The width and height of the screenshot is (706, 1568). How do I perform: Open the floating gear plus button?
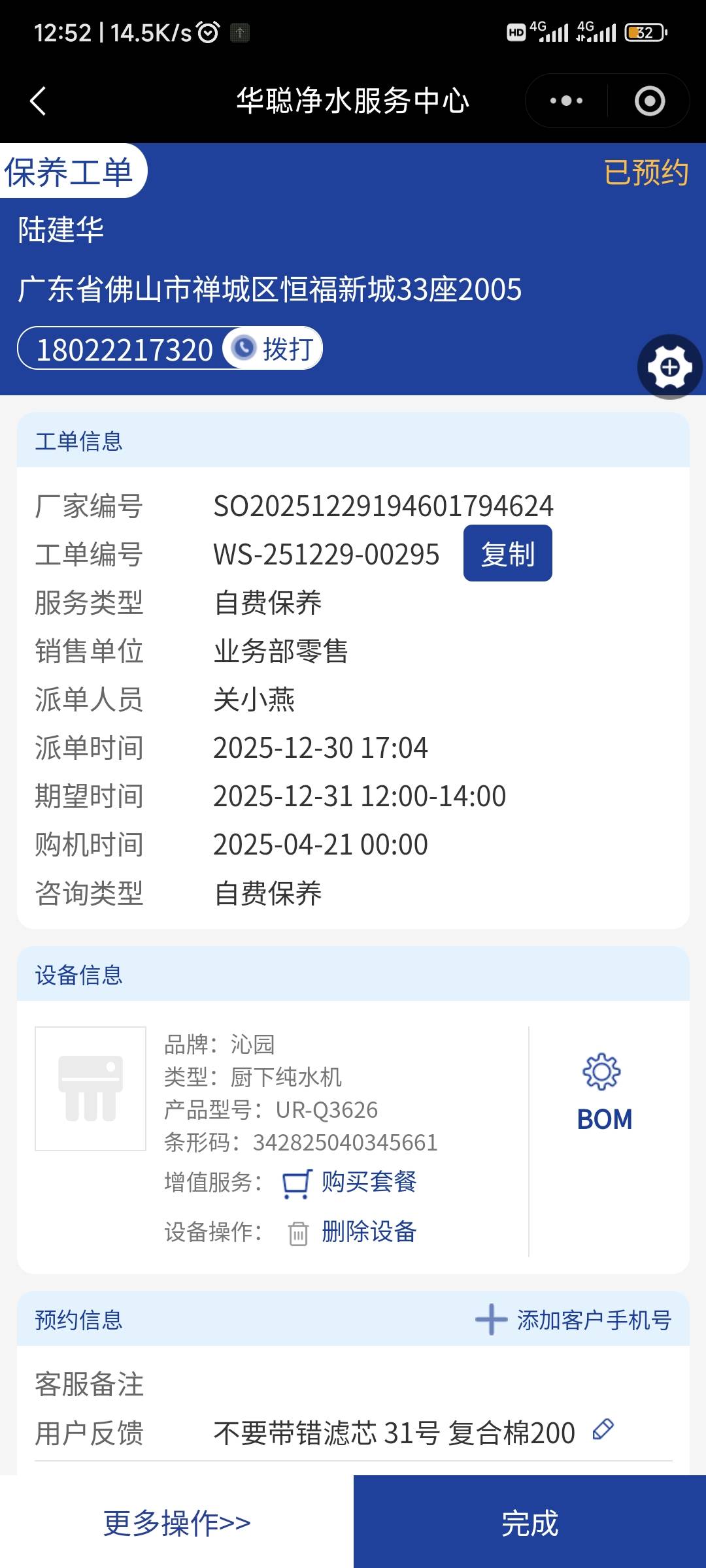coord(669,367)
